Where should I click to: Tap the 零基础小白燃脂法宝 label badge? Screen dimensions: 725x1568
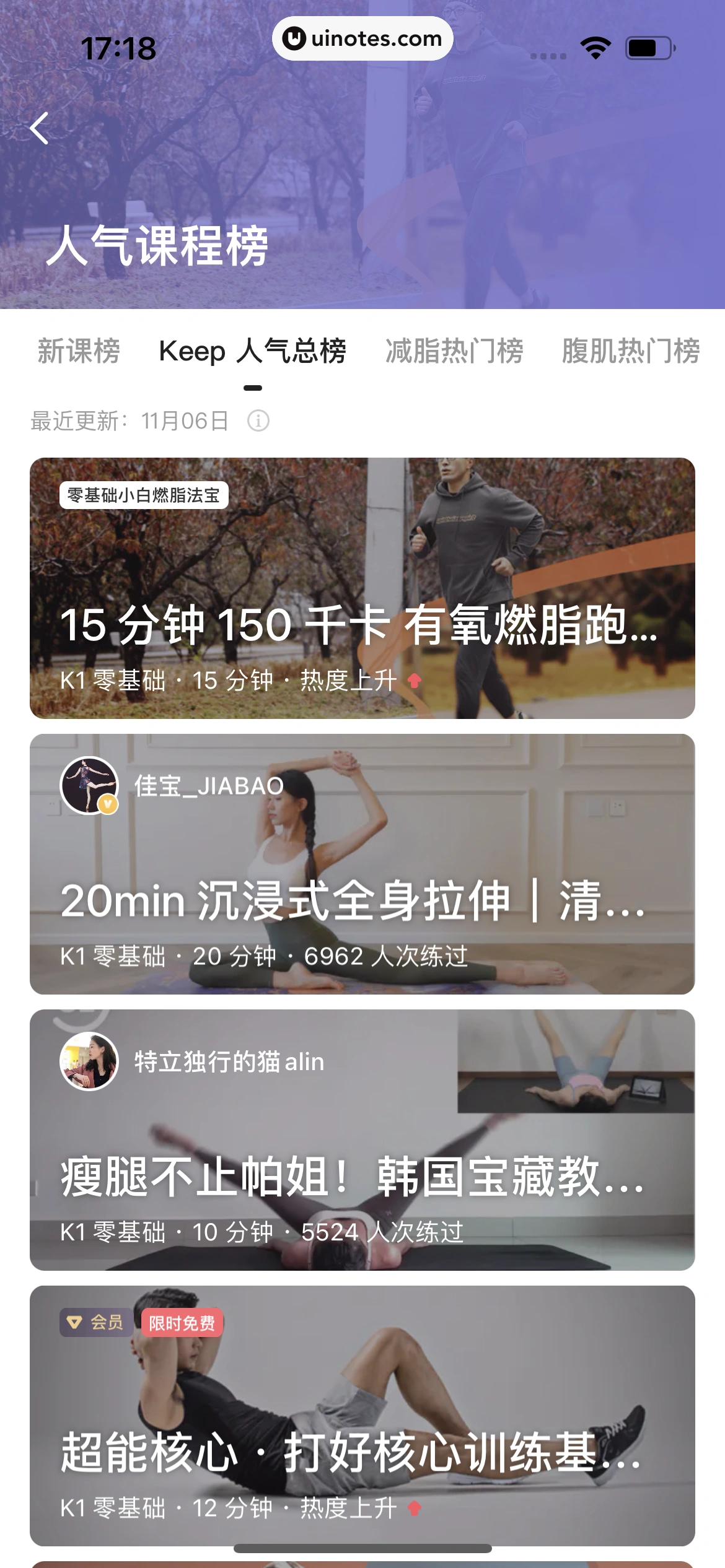pos(144,494)
